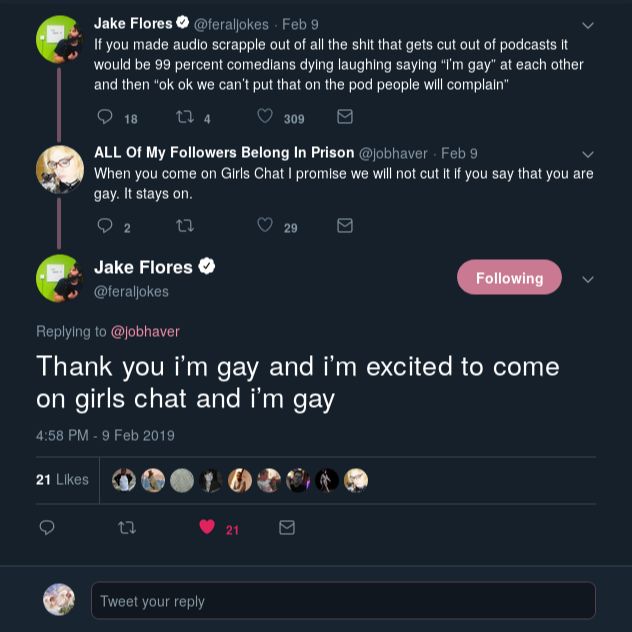Viewport: 632px width, 632px height.
Task: Retweet the @jobhaver Girls Chat tweet
Action: pos(185,226)
